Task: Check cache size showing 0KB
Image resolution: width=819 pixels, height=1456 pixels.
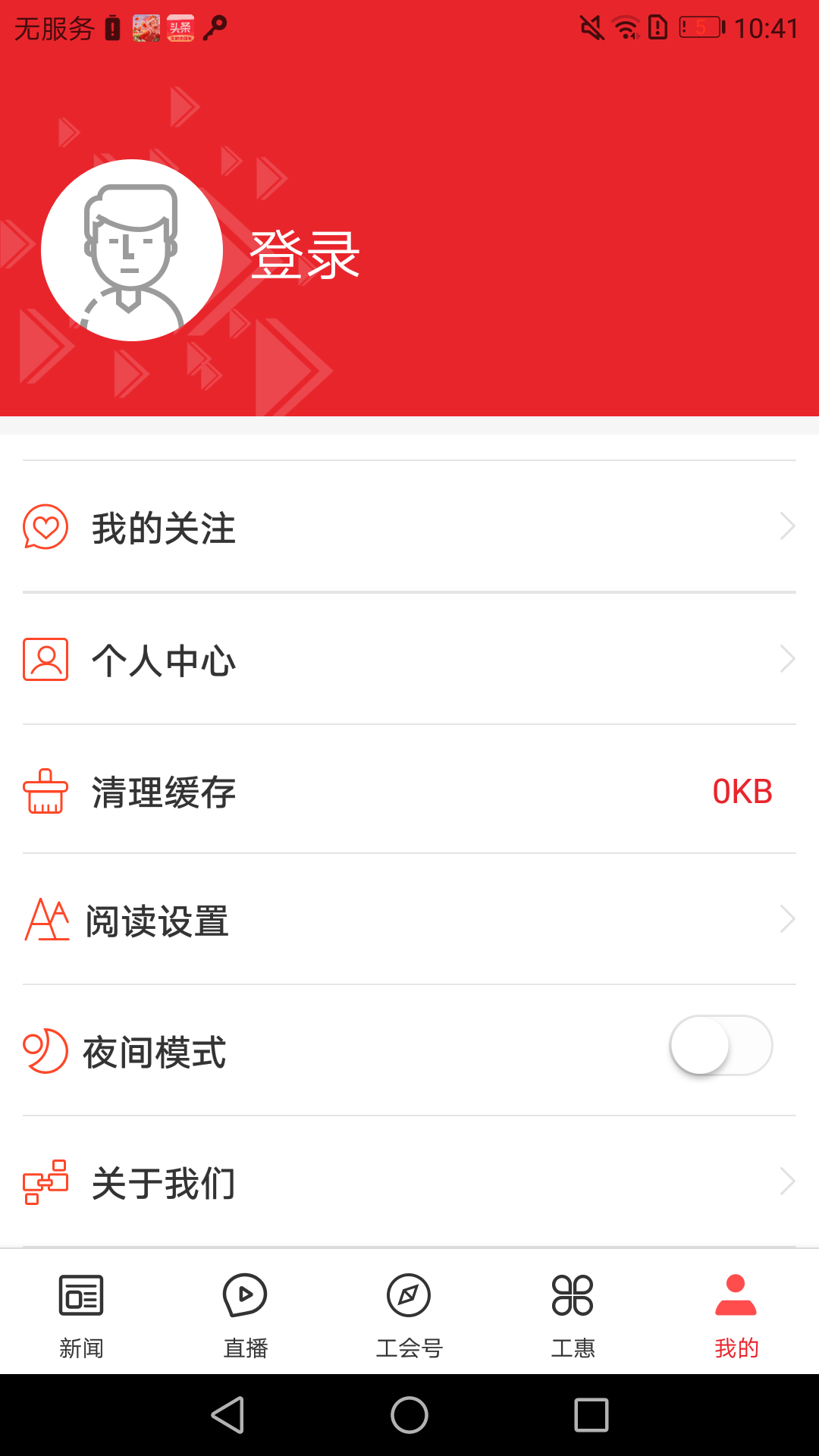Action: [742, 792]
